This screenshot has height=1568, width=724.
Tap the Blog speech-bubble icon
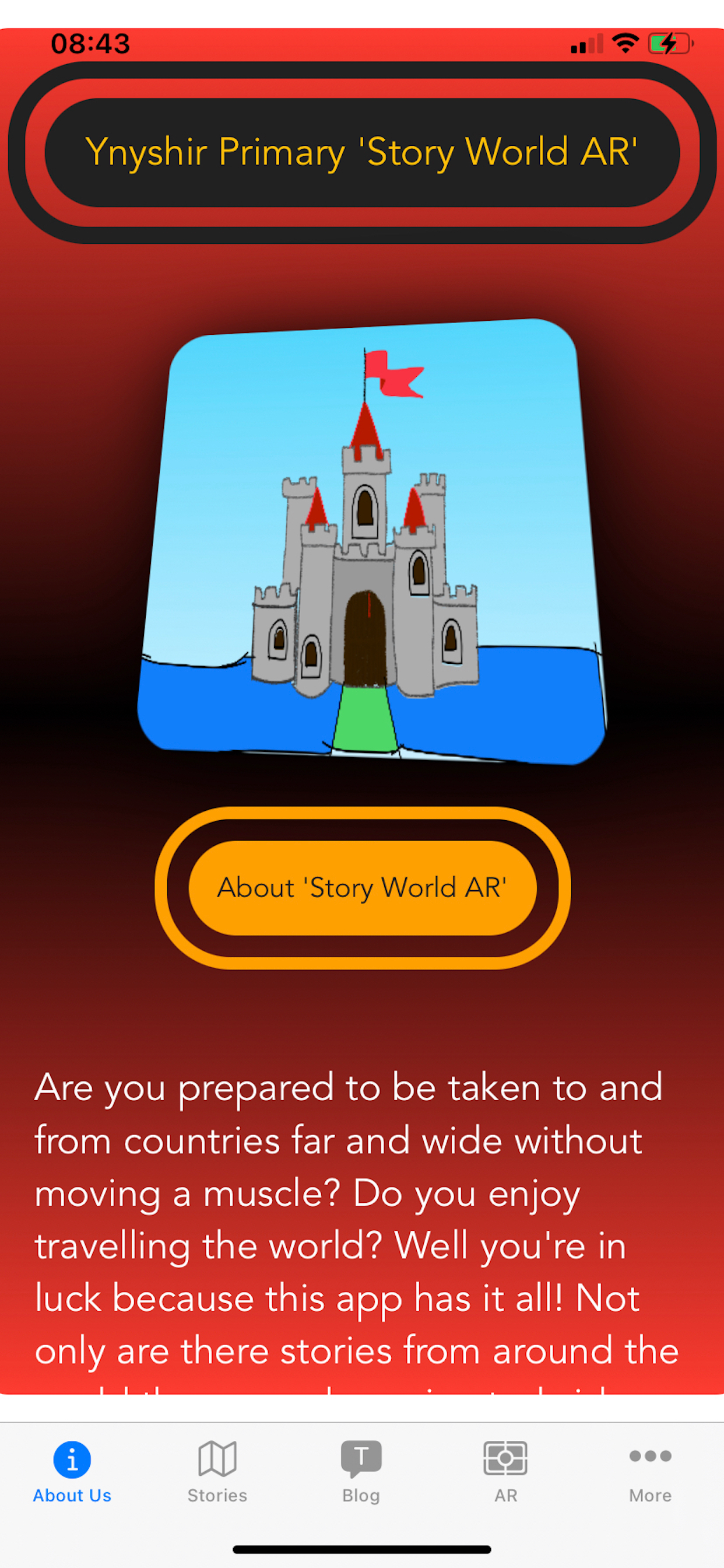(x=361, y=1457)
